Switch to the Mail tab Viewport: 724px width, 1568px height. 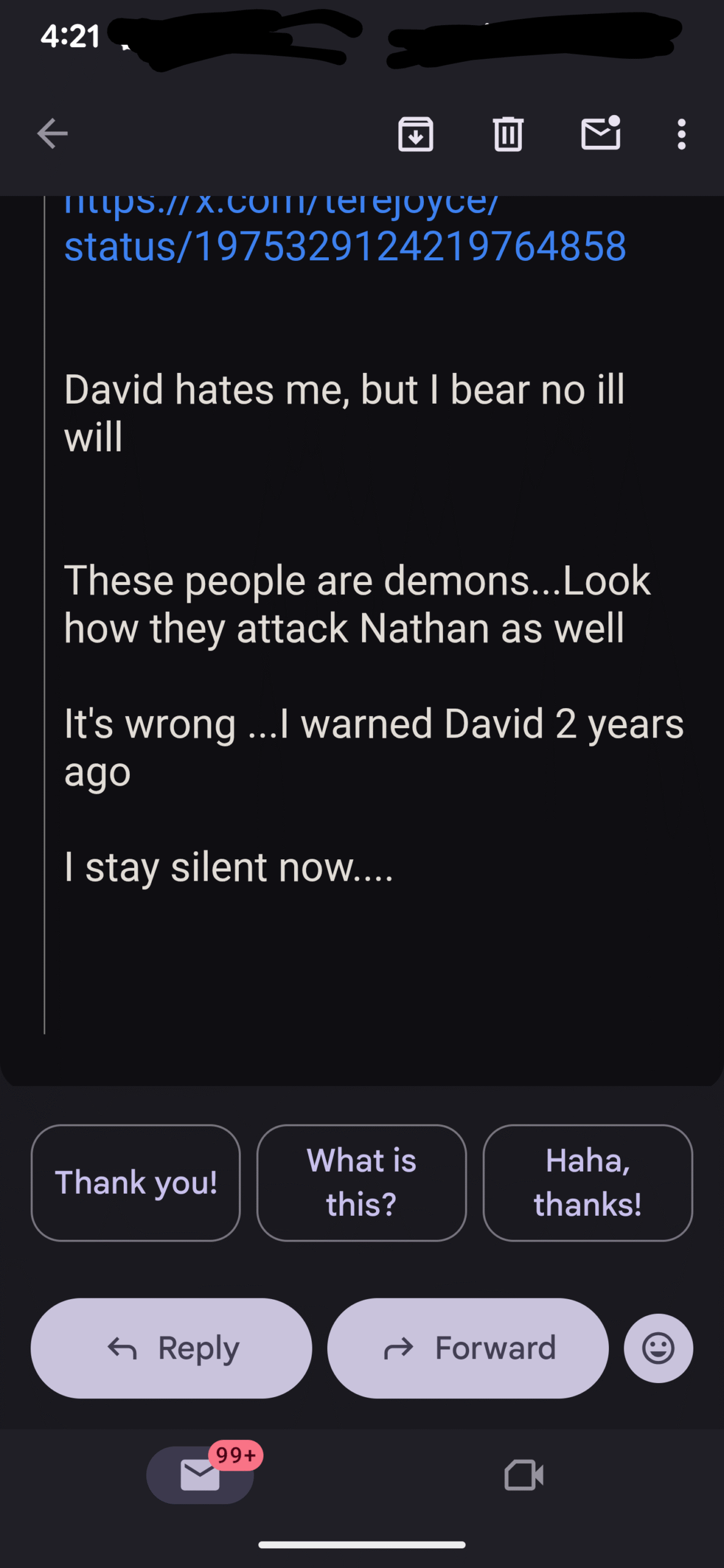(x=200, y=1475)
